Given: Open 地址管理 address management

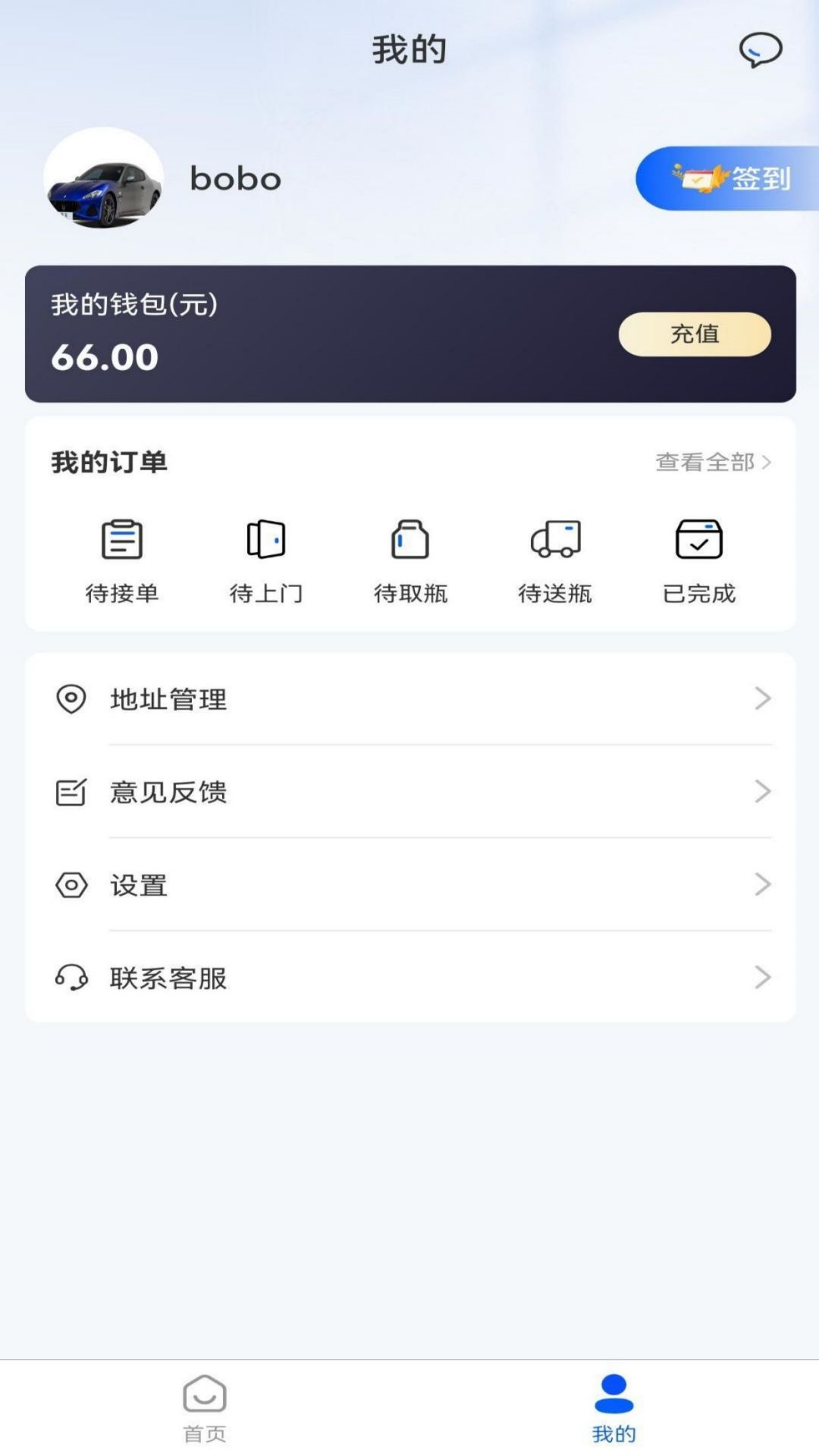Looking at the screenshot, I should point(410,698).
